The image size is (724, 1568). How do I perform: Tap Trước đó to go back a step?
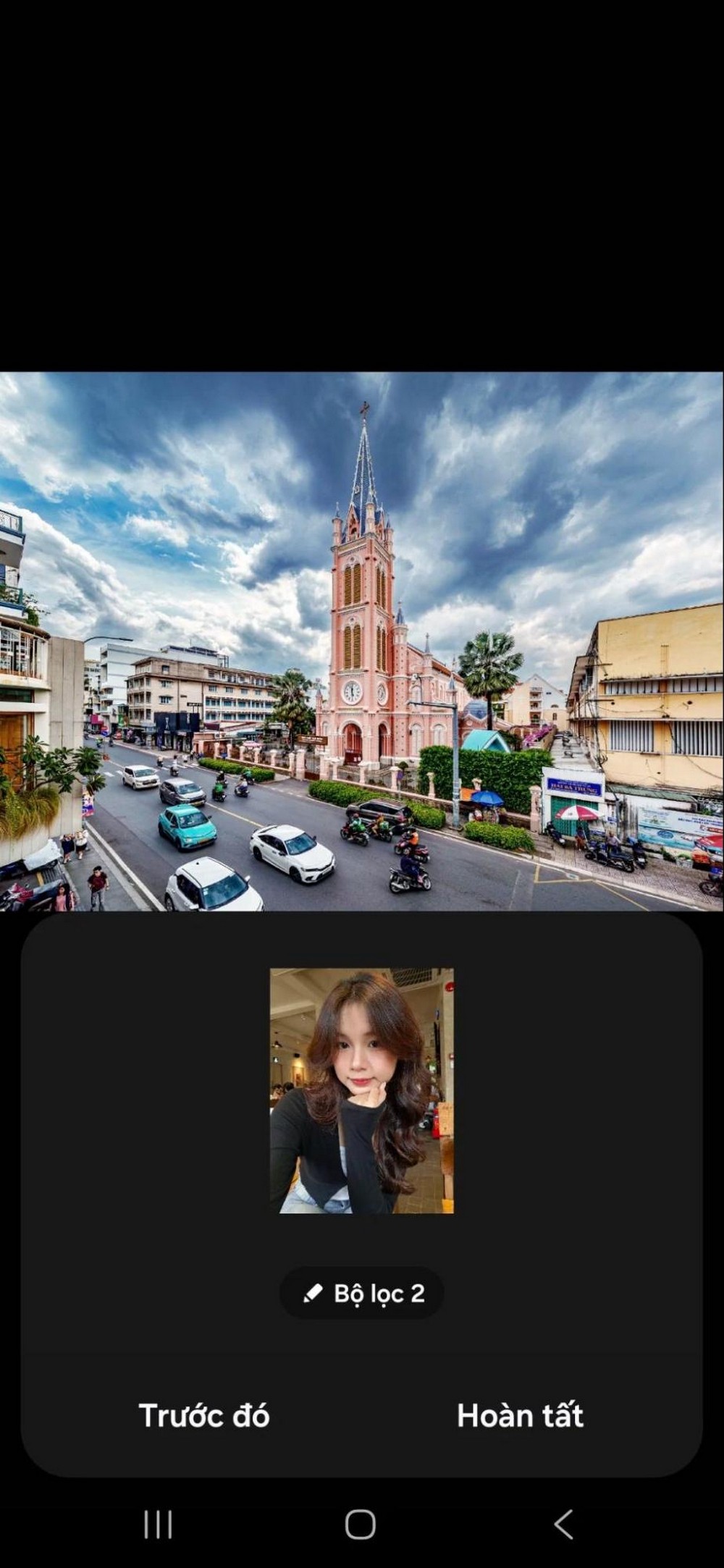coord(204,1415)
